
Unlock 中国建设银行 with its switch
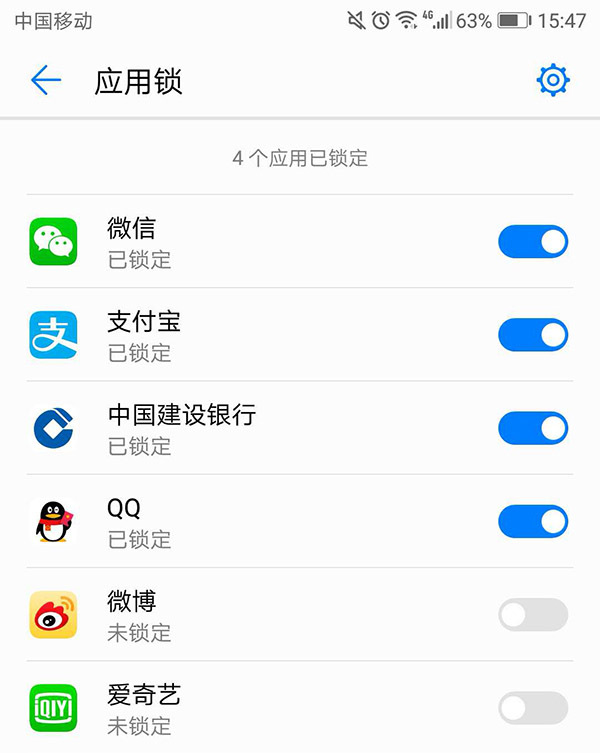click(533, 428)
